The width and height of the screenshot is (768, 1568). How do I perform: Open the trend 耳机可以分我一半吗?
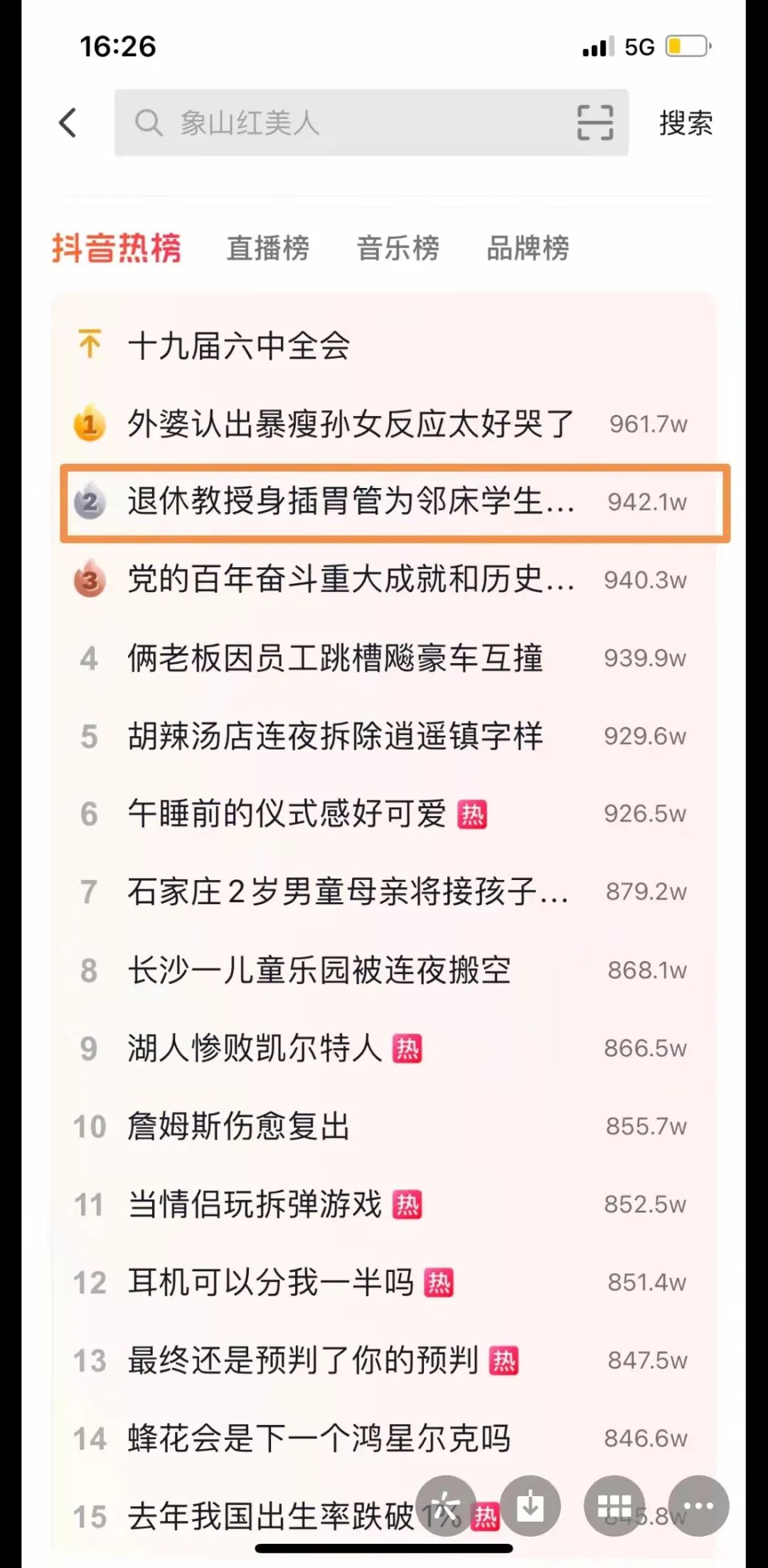tap(271, 1283)
